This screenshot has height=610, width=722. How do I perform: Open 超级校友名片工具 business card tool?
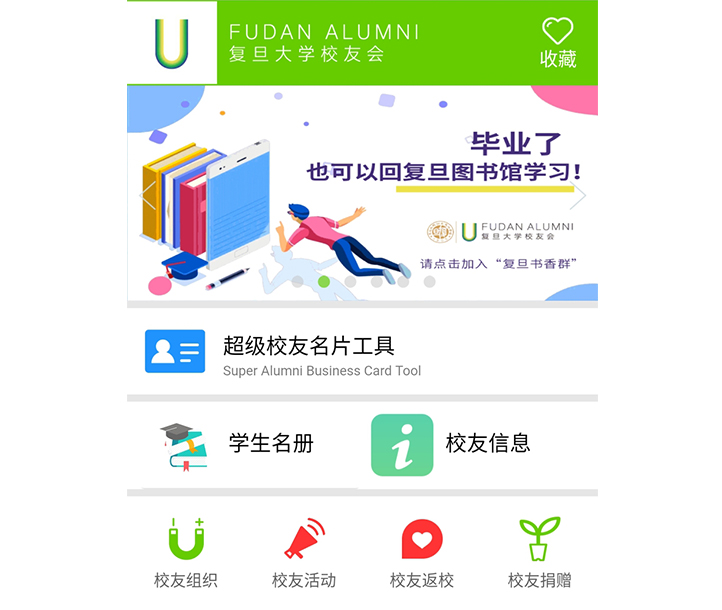(308, 354)
